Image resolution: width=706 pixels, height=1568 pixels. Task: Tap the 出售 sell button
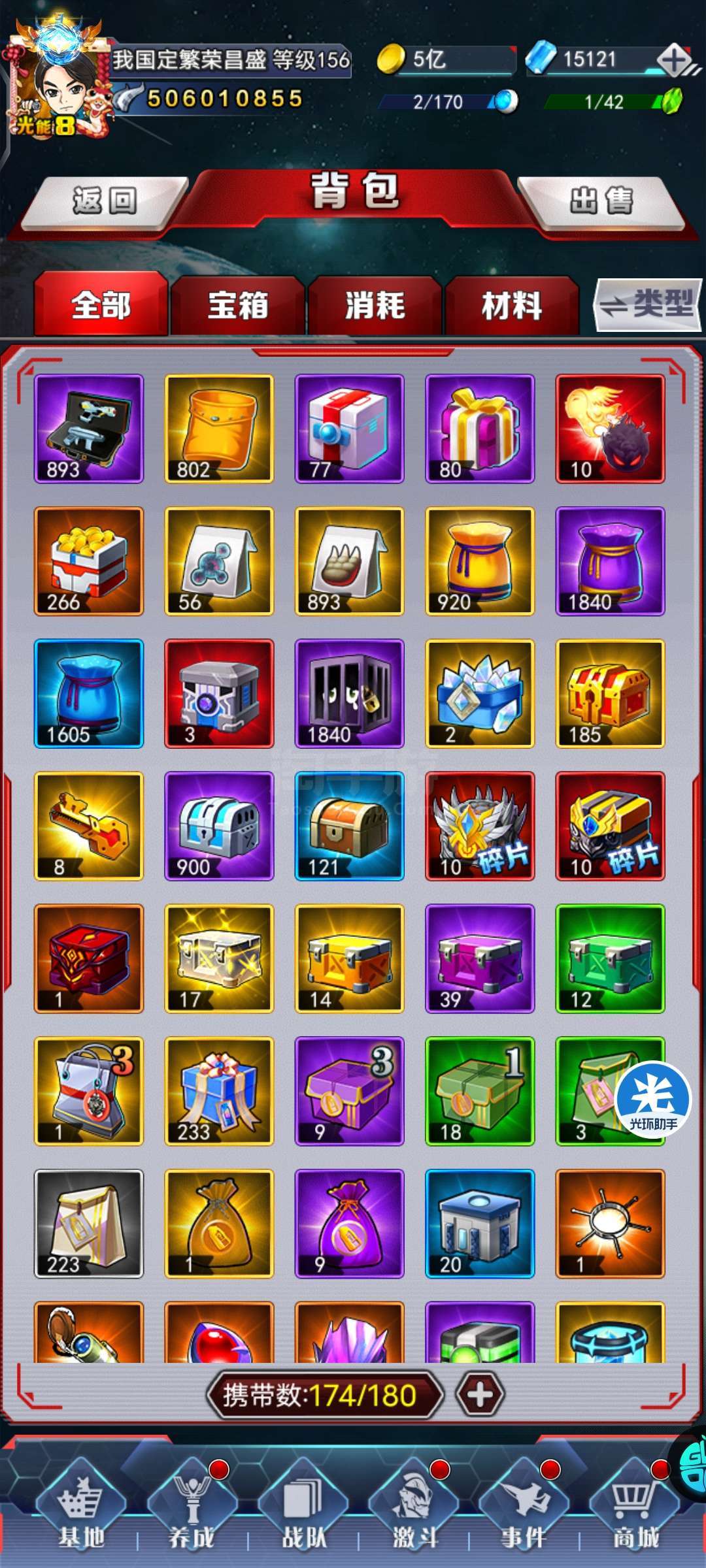(601, 200)
